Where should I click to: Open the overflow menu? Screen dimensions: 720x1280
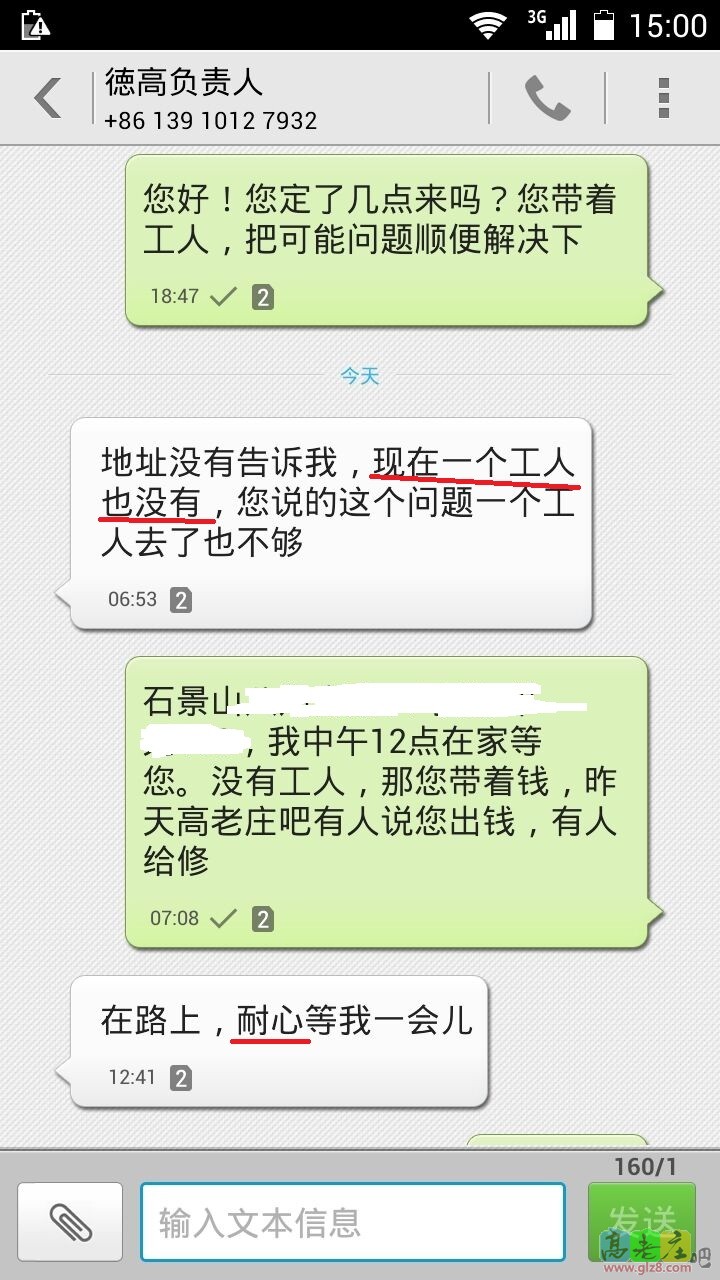click(x=663, y=98)
